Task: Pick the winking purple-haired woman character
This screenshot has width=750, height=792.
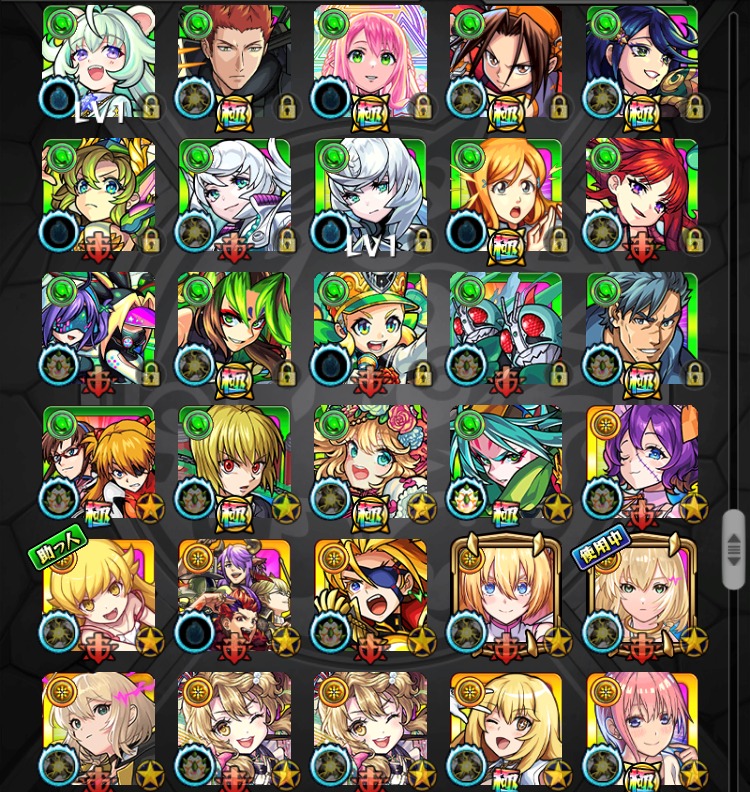Action: pyautogui.click(x=642, y=463)
